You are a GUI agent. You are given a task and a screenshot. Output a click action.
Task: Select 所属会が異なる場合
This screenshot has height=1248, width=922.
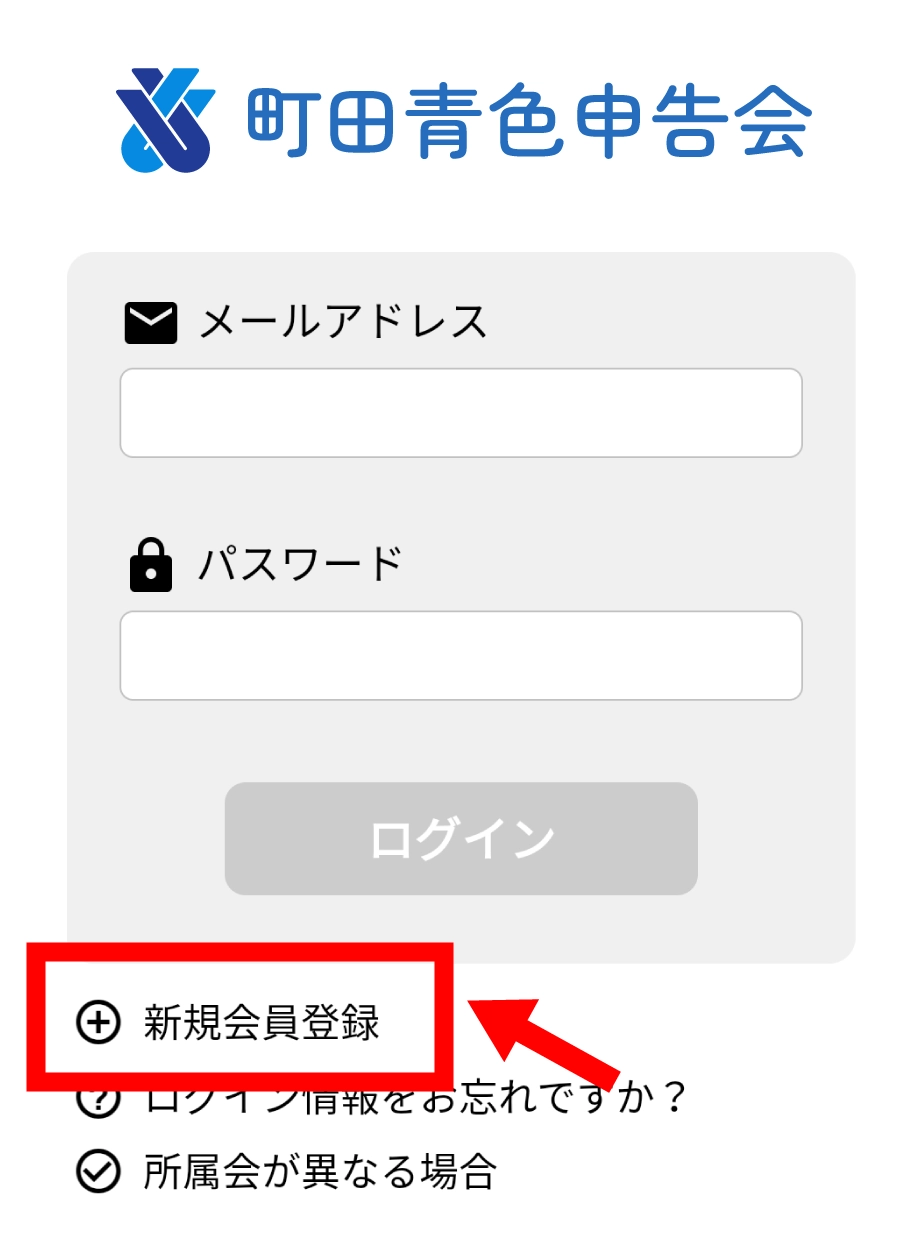pos(318,1171)
